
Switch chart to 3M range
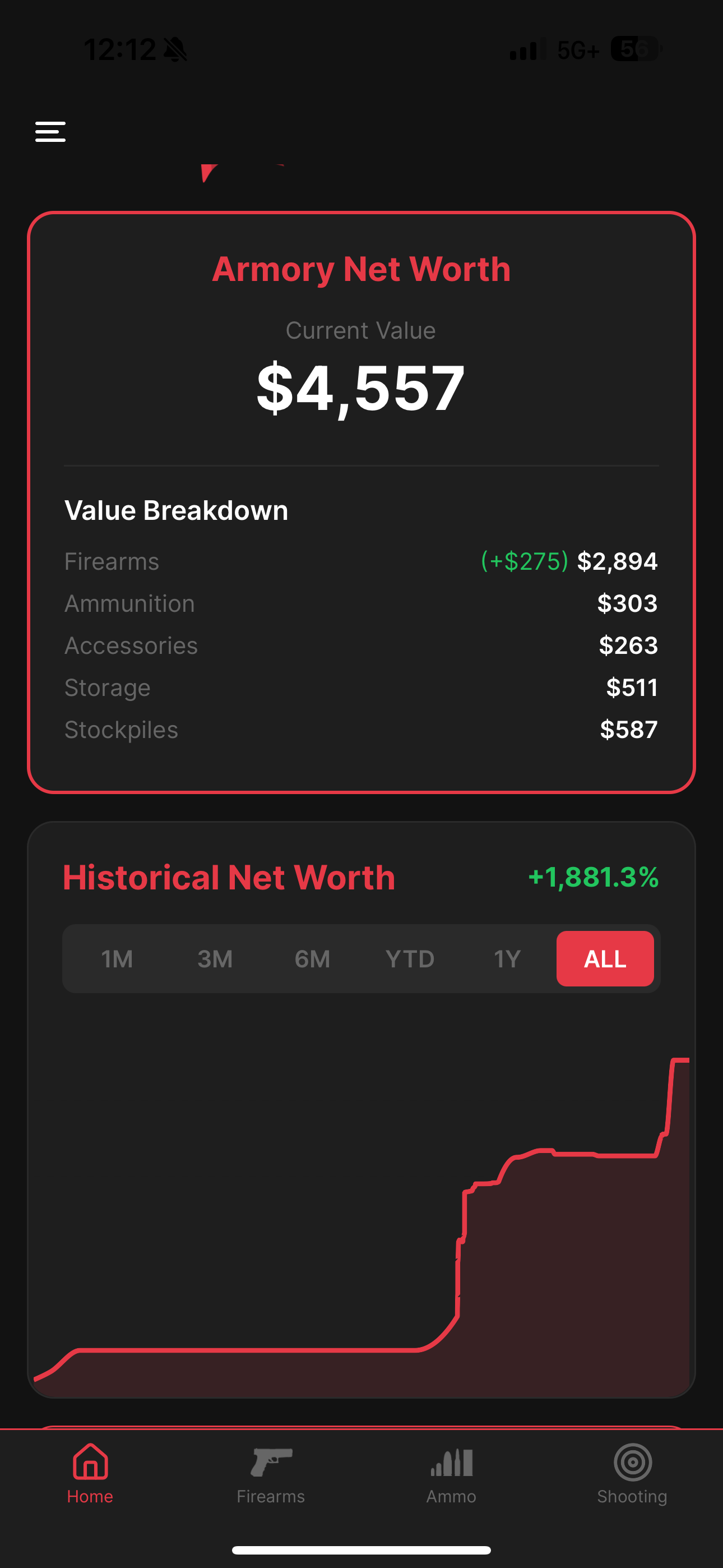tap(215, 959)
